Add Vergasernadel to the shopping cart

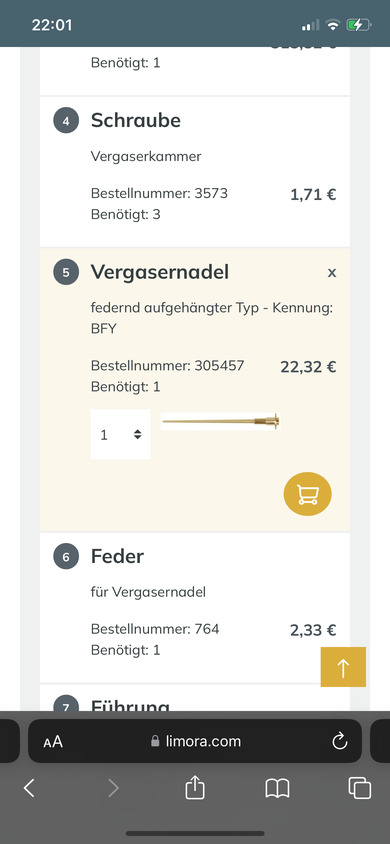(x=308, y=495)
